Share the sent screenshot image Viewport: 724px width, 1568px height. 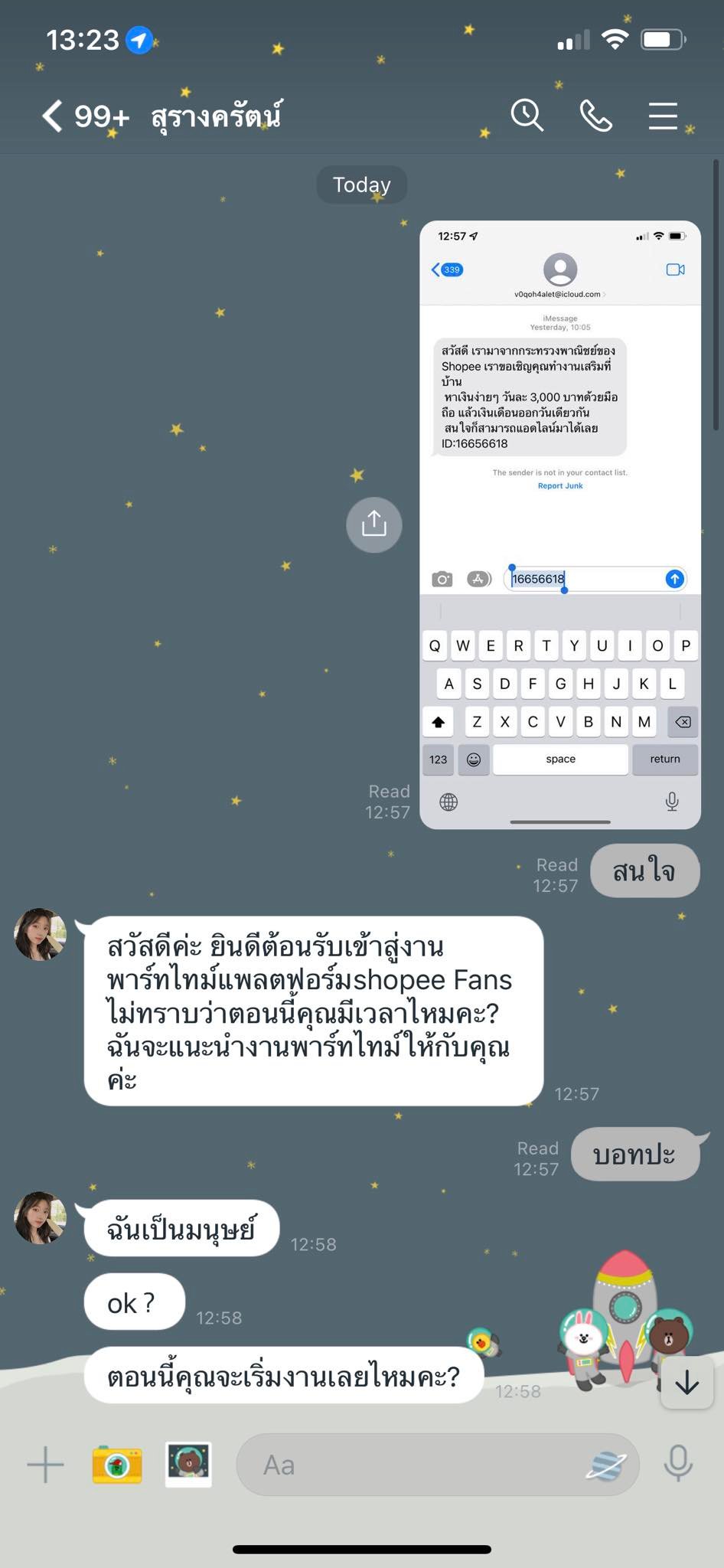tap(373, 524)
